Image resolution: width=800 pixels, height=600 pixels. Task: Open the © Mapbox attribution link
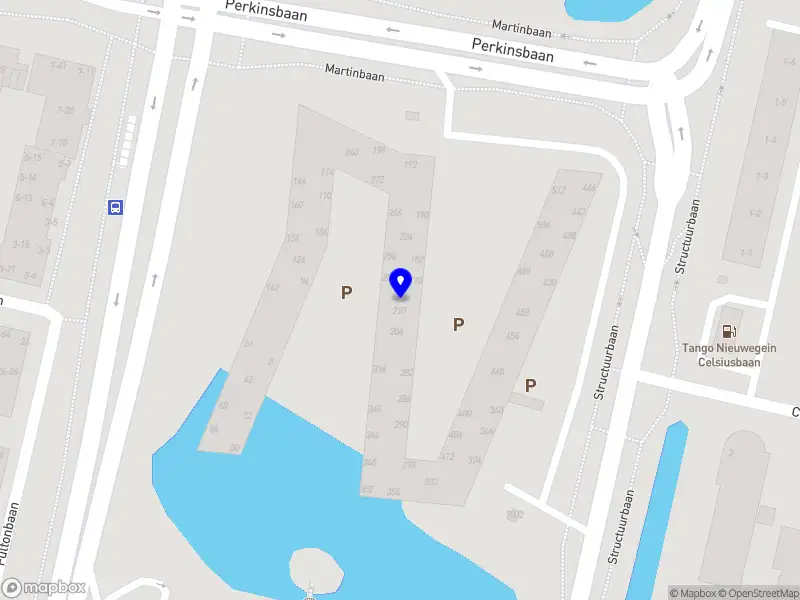pyautogui.click(x=695, y=593)
